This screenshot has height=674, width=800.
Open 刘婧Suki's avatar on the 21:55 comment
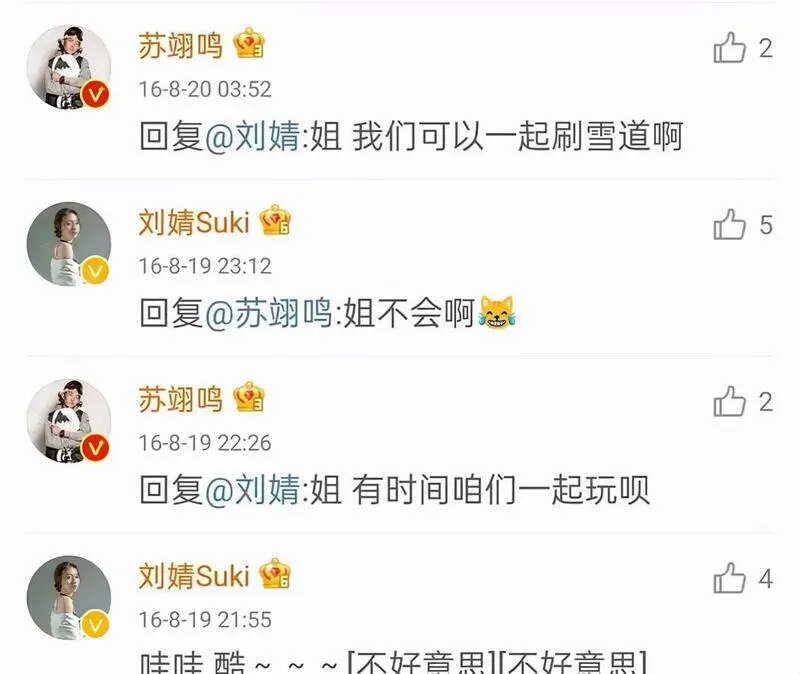68,597
